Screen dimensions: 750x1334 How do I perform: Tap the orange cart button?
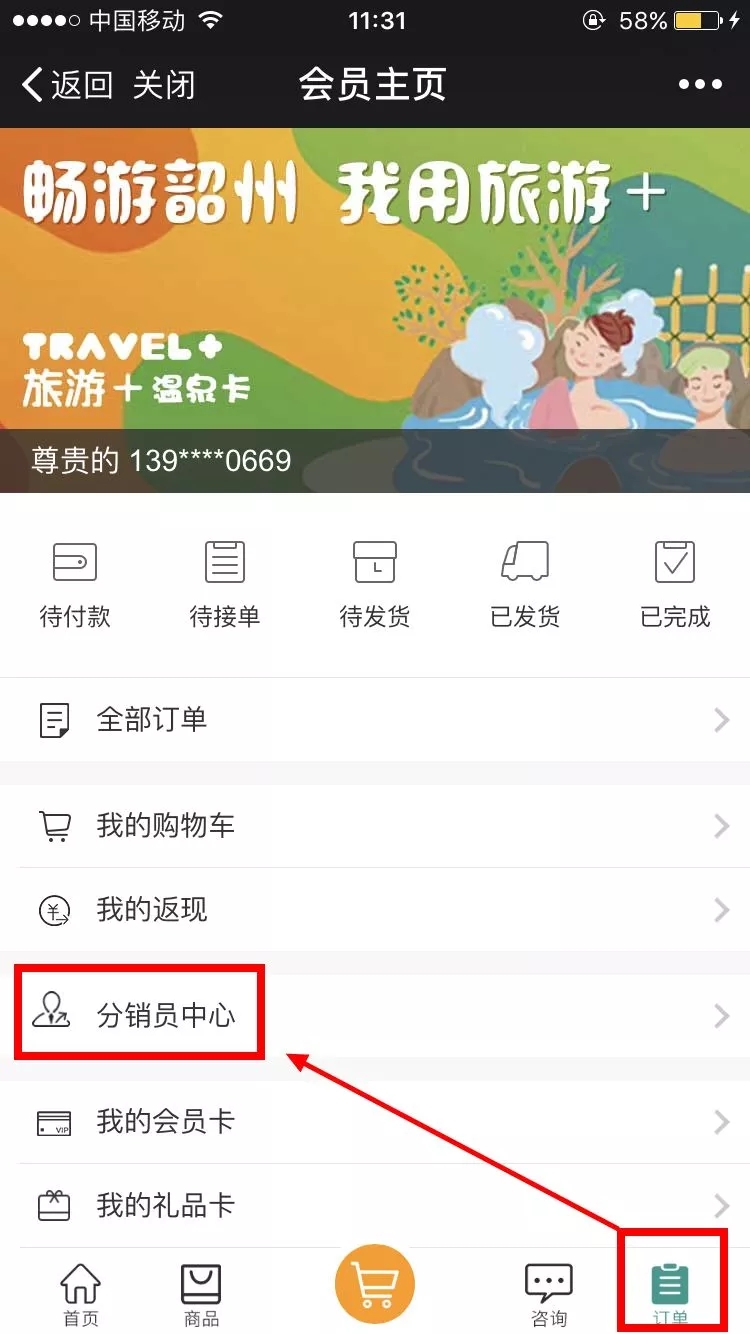[x=375, y=1283]
